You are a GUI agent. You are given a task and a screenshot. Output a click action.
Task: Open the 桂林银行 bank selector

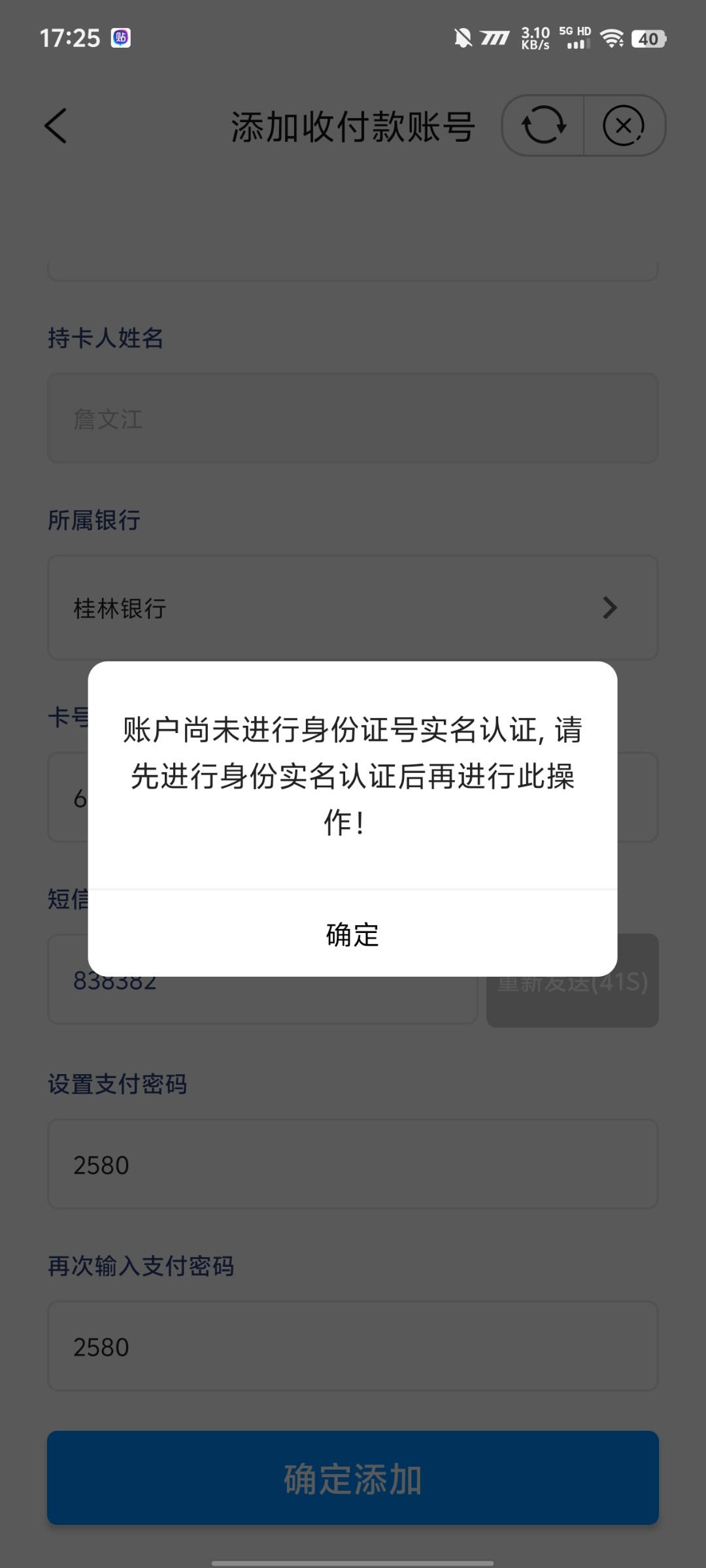click(352, 608)
